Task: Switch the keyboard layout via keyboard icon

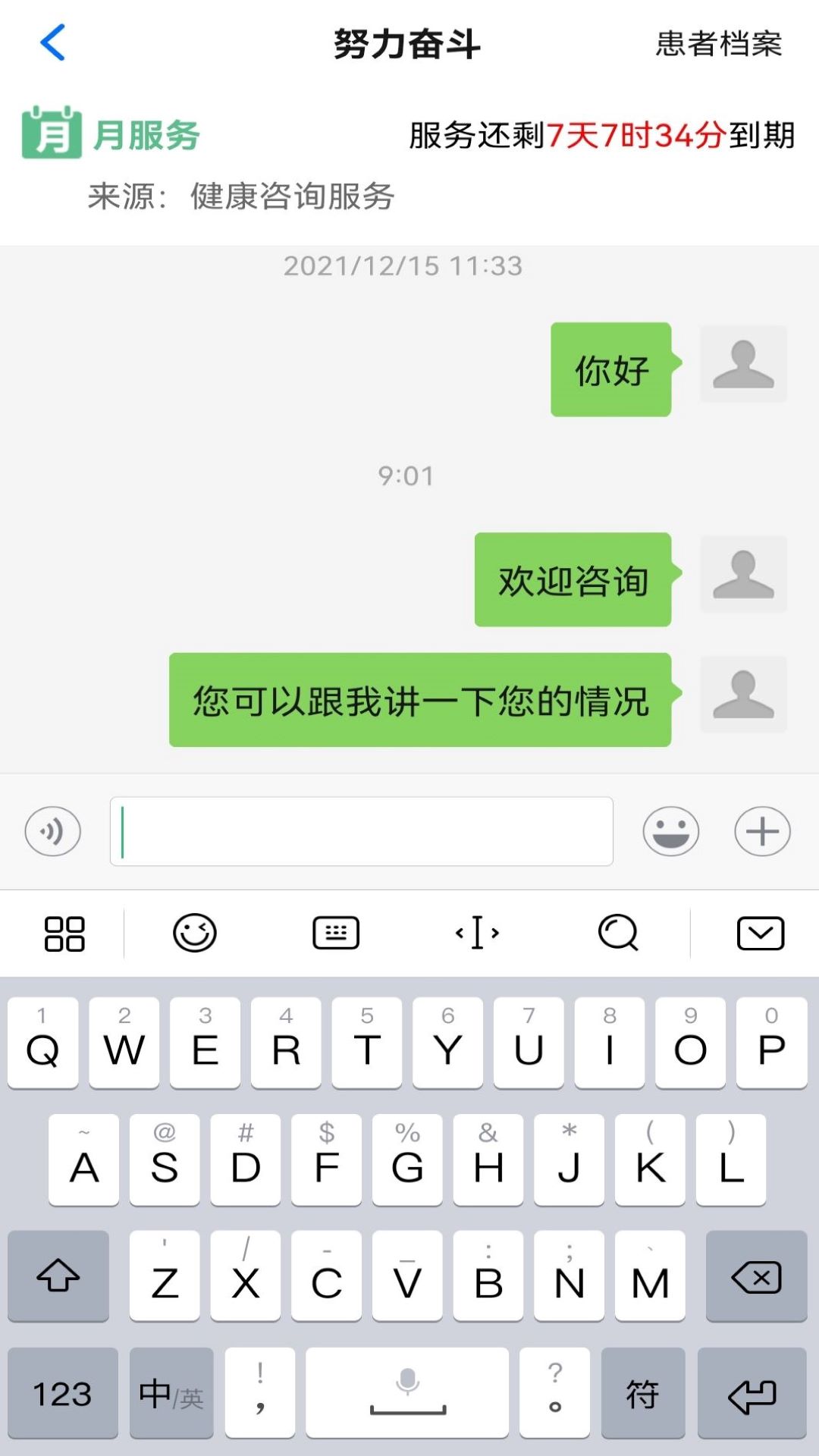Action: [x=336, y=934]
